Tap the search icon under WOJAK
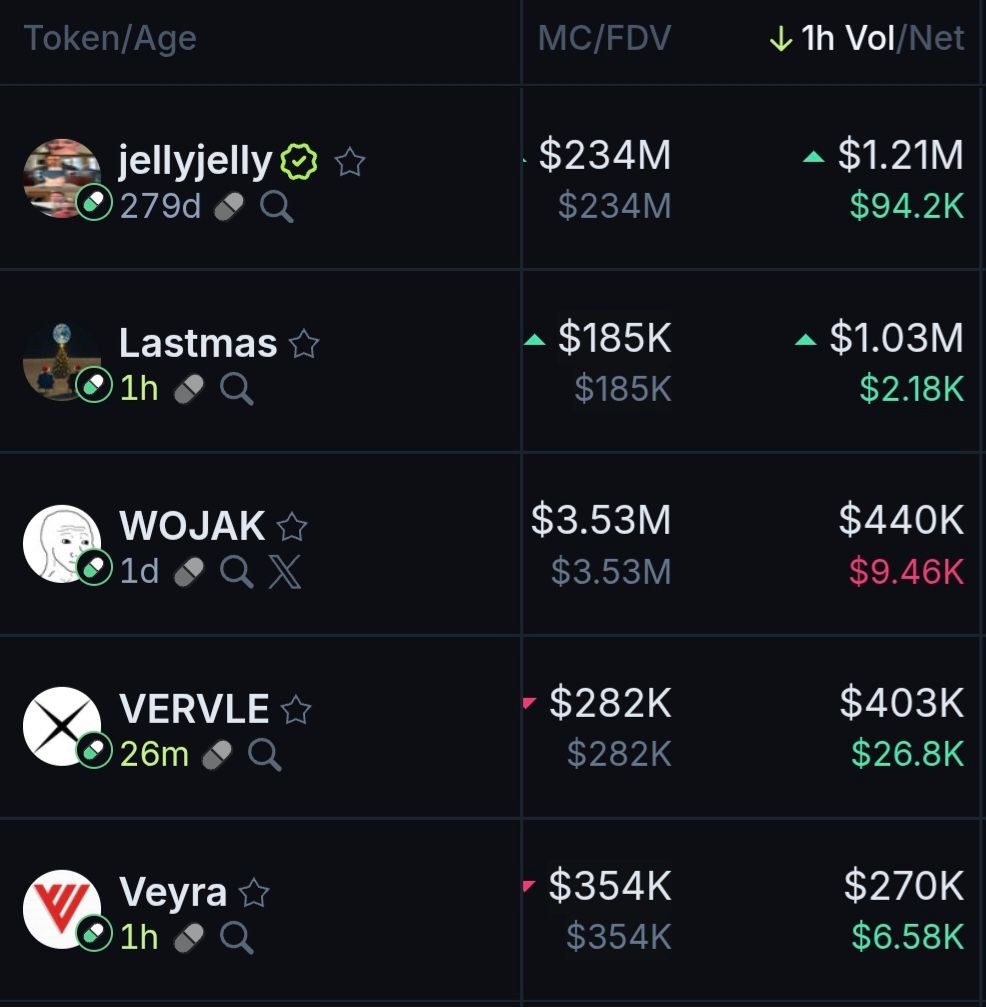 [237, 572]
